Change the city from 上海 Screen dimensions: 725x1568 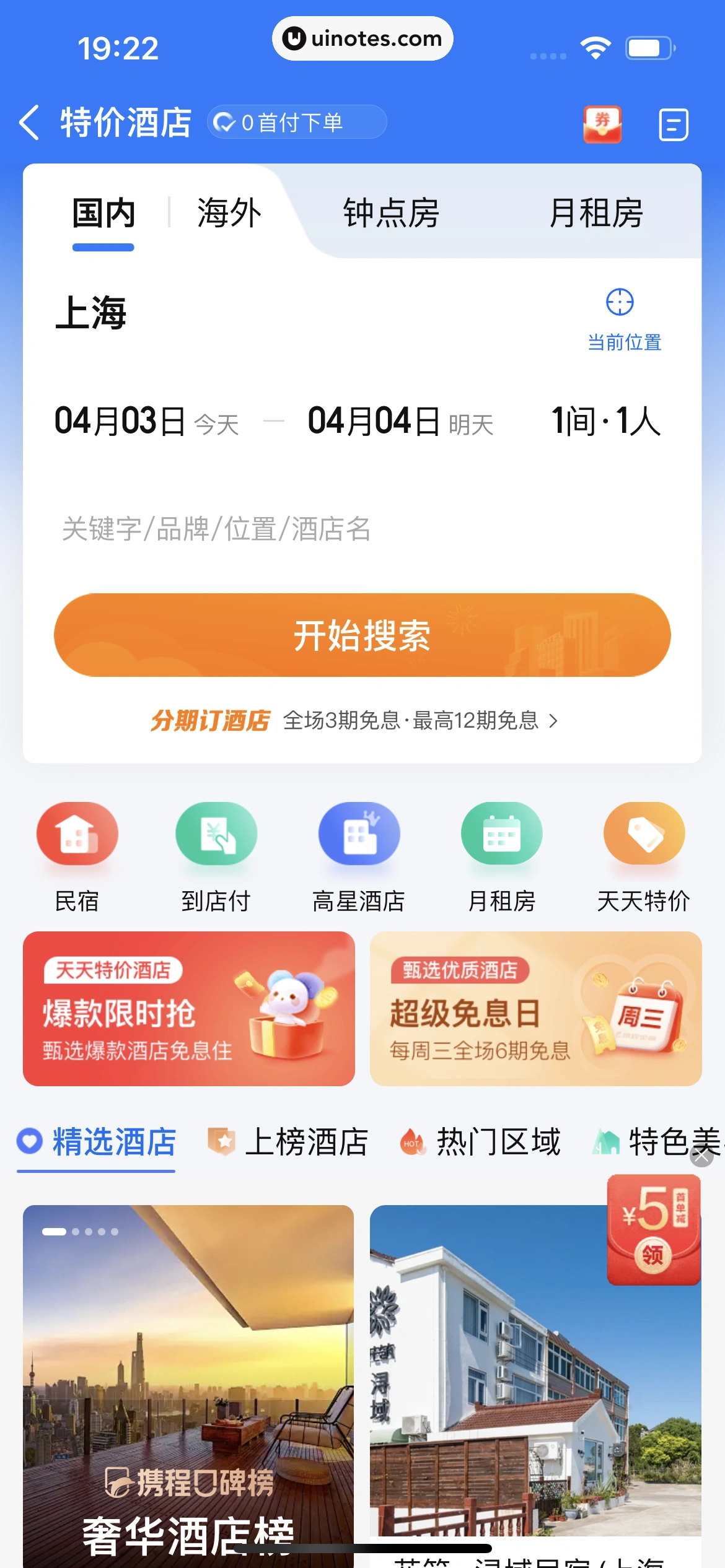[x=91, y=313]
